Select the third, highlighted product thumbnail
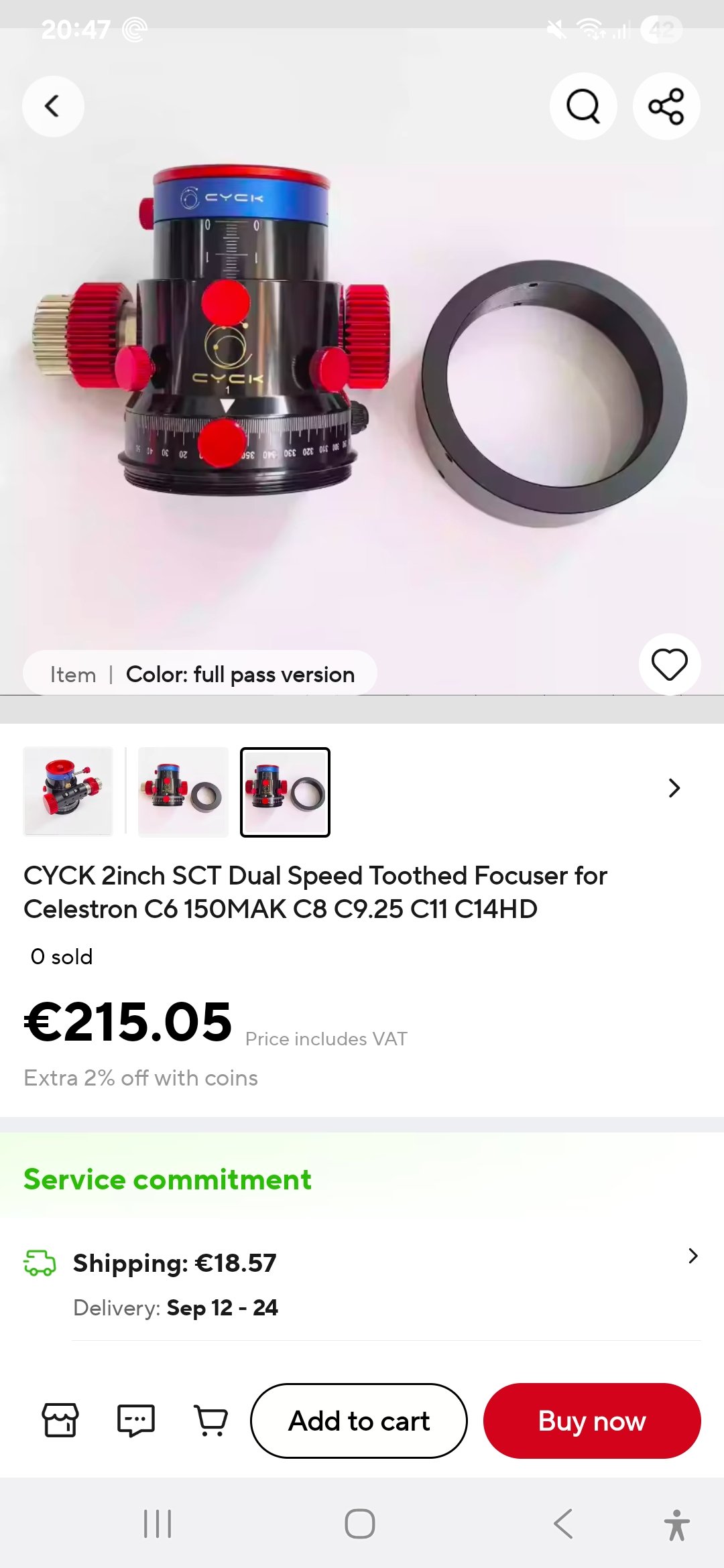Screen dimensions: 724x1568 tap(286, 791)
